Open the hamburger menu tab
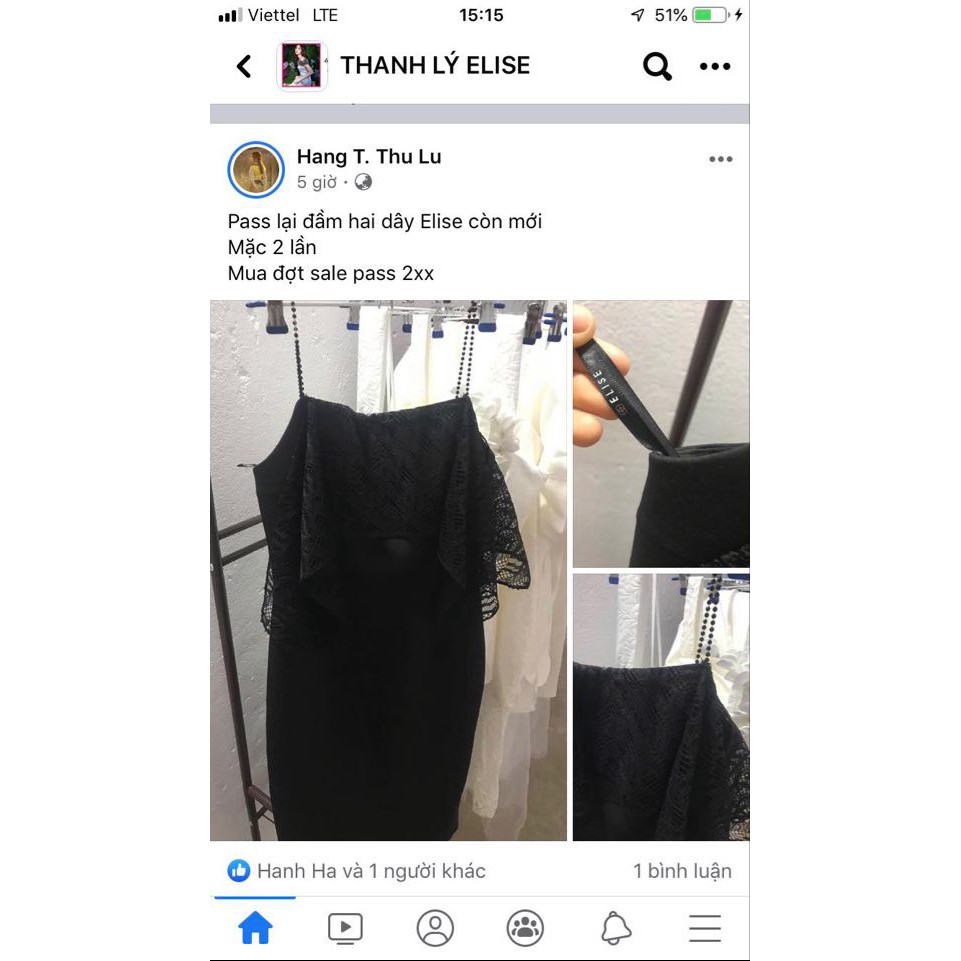The height and width of the screenshot is (961, 961). 705,928
